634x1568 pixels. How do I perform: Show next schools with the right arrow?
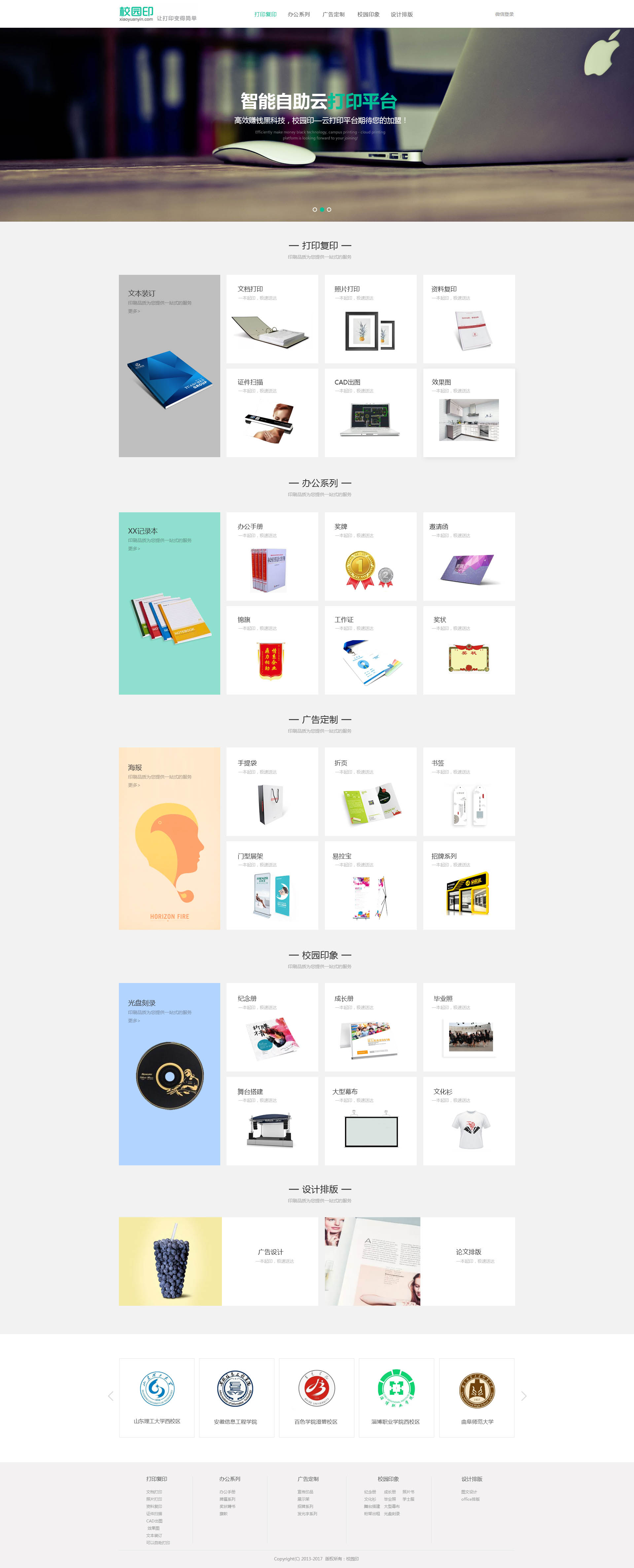(x=524, y=1396)
